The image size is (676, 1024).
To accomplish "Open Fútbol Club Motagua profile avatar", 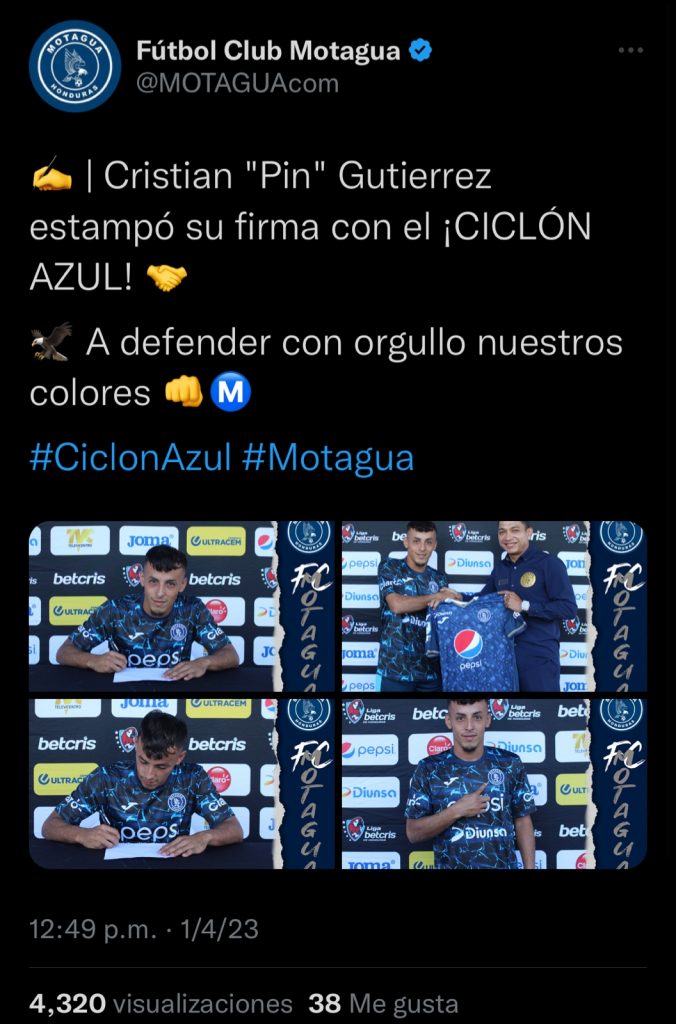I will pos(75,66).
